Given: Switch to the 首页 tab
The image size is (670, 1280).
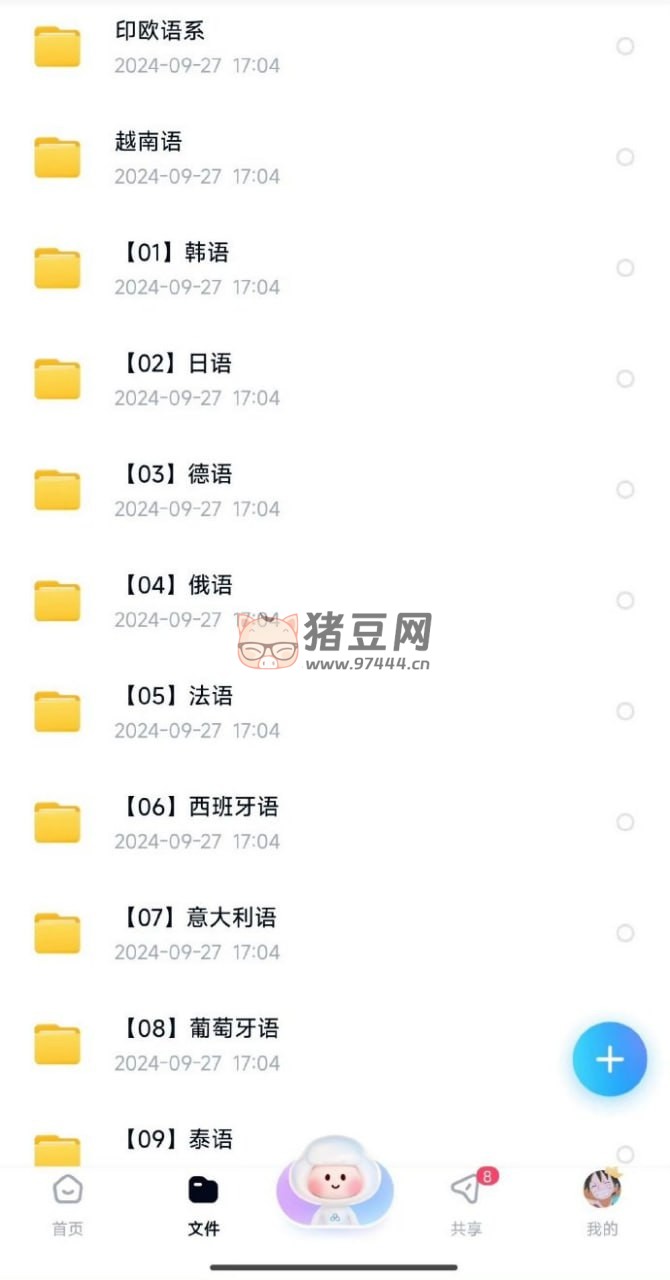Looking at the screenshot, I should (68, 1205).
